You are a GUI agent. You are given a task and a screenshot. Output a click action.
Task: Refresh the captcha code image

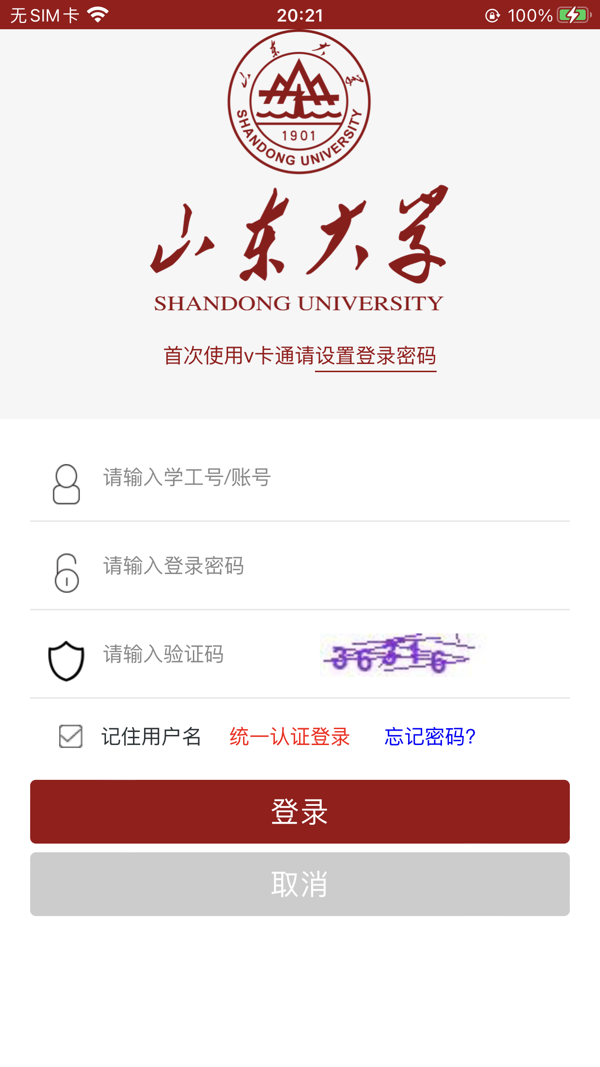tap(402, 655)
